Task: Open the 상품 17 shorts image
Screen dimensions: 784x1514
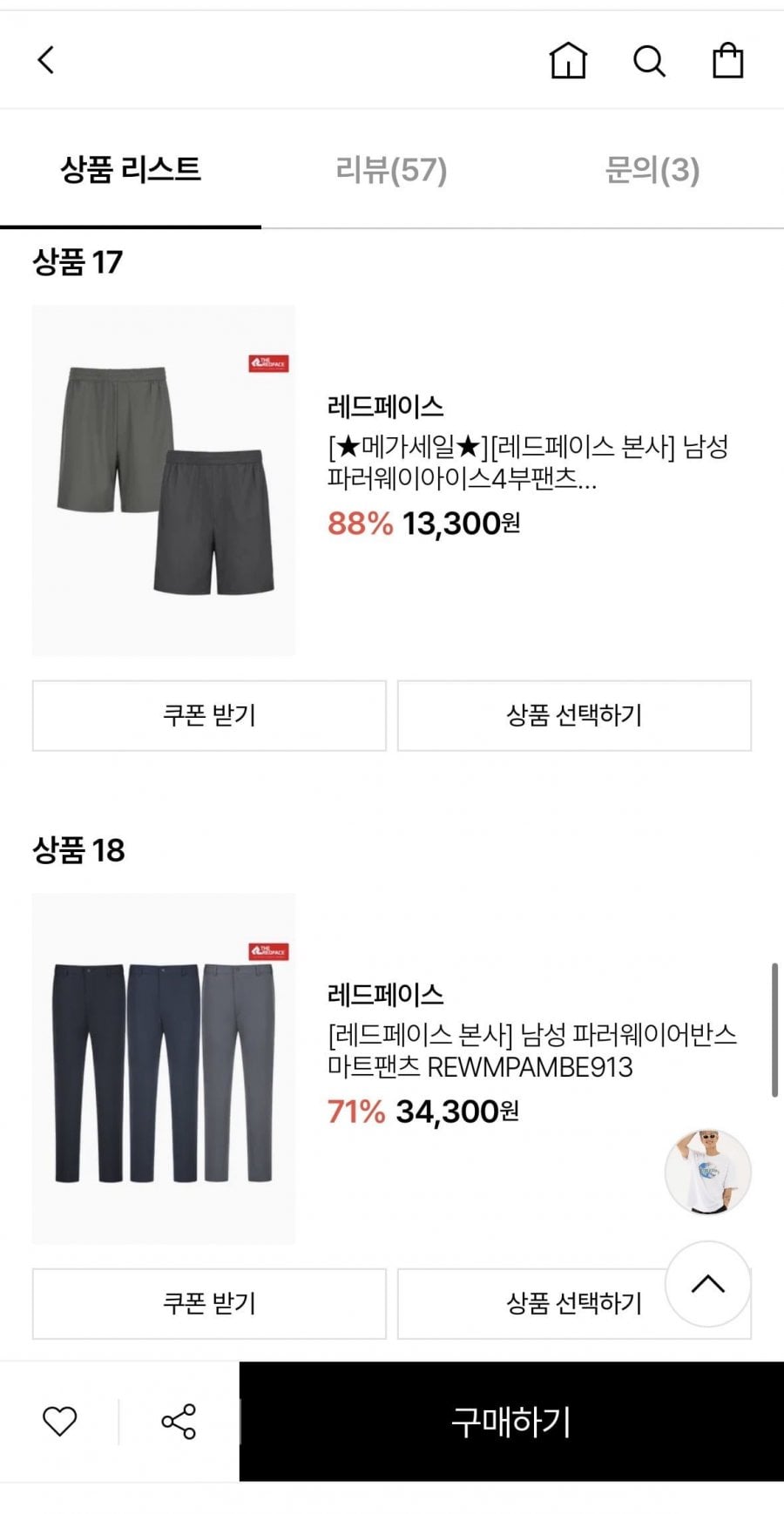Action: [164, 480]
